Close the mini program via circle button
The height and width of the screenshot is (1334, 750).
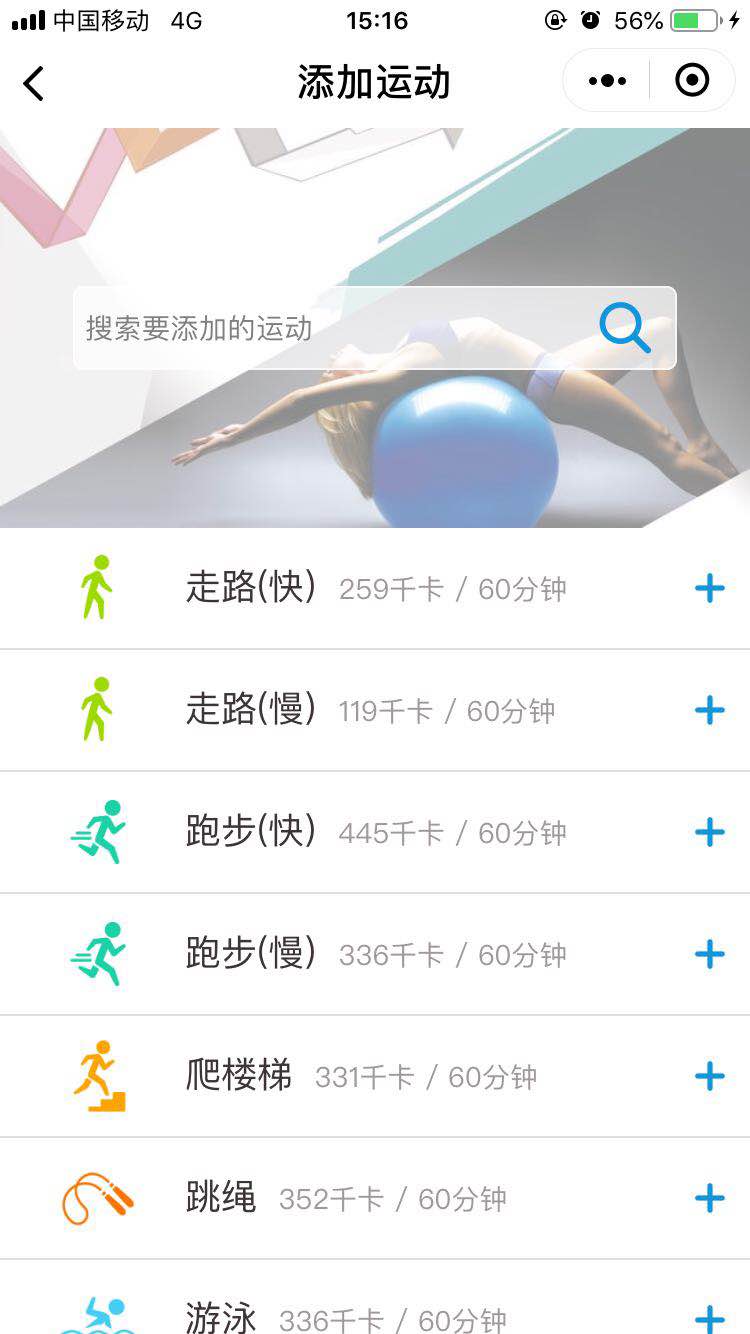coord(692,80)
